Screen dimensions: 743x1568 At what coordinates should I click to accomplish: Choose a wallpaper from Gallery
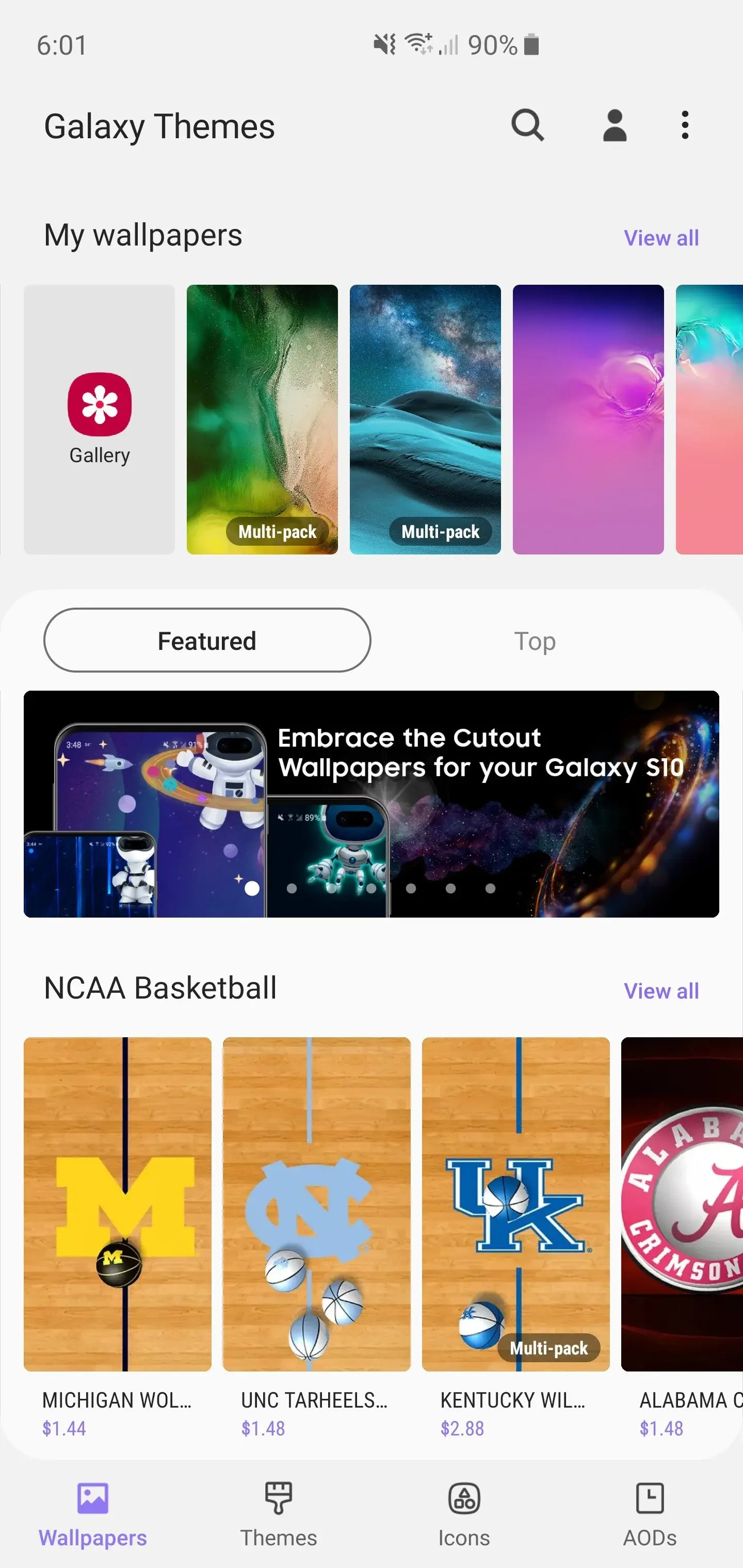pyautogui.click(x=99, y=419)
